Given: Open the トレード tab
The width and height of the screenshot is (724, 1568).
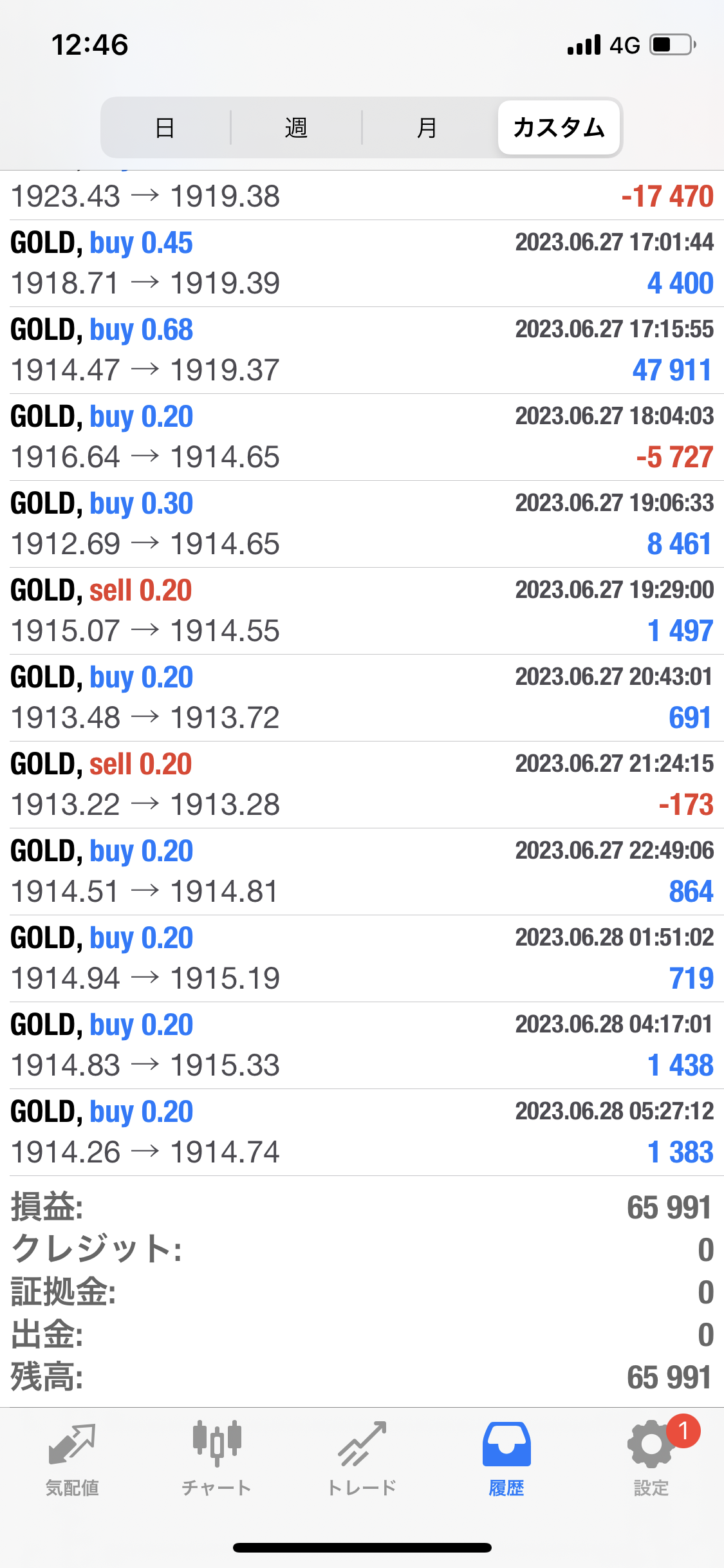Looking at the screenshot, I should click(x=362, y=1459).
